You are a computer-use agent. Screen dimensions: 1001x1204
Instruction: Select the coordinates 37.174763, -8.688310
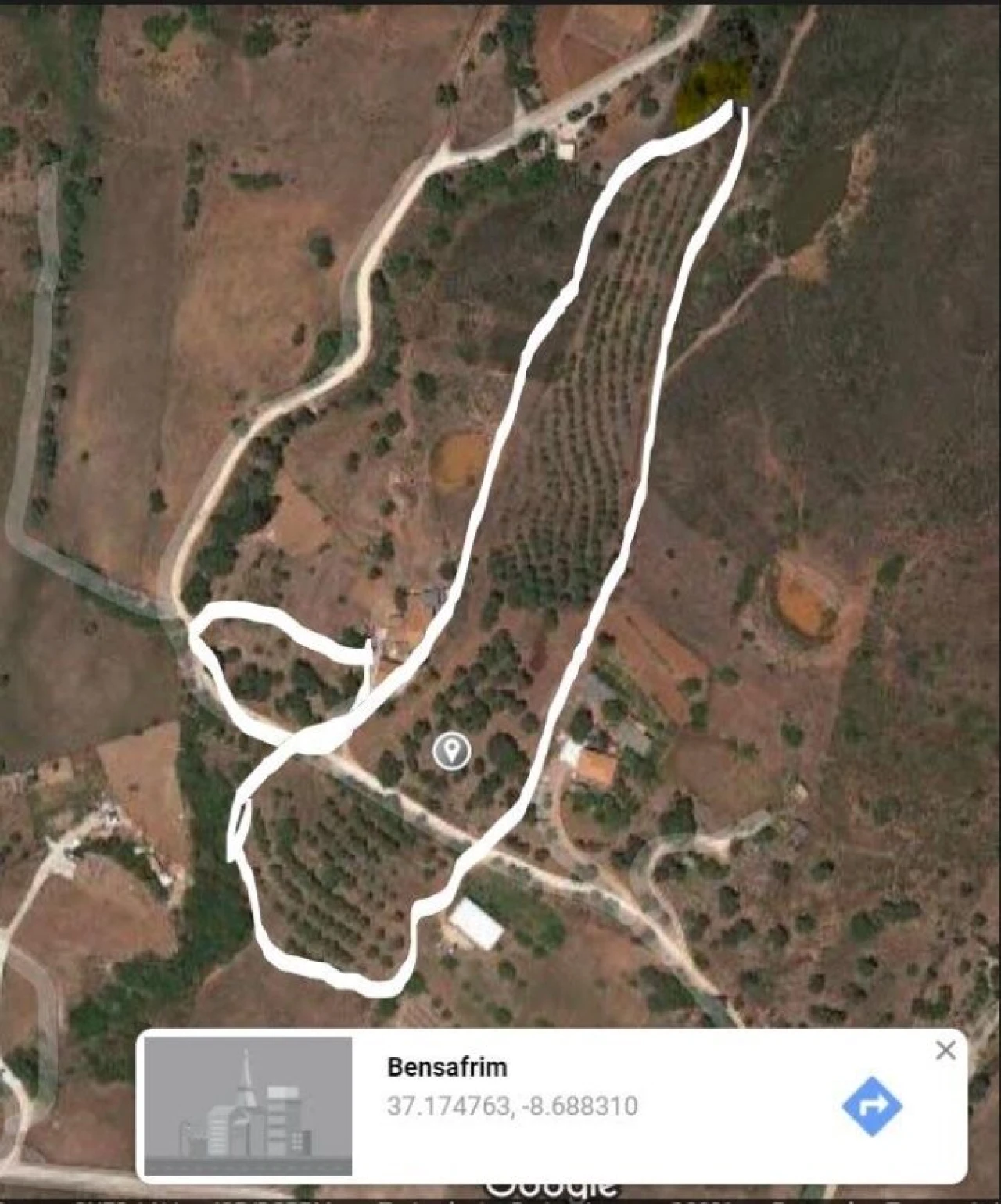coord(511,1105)
